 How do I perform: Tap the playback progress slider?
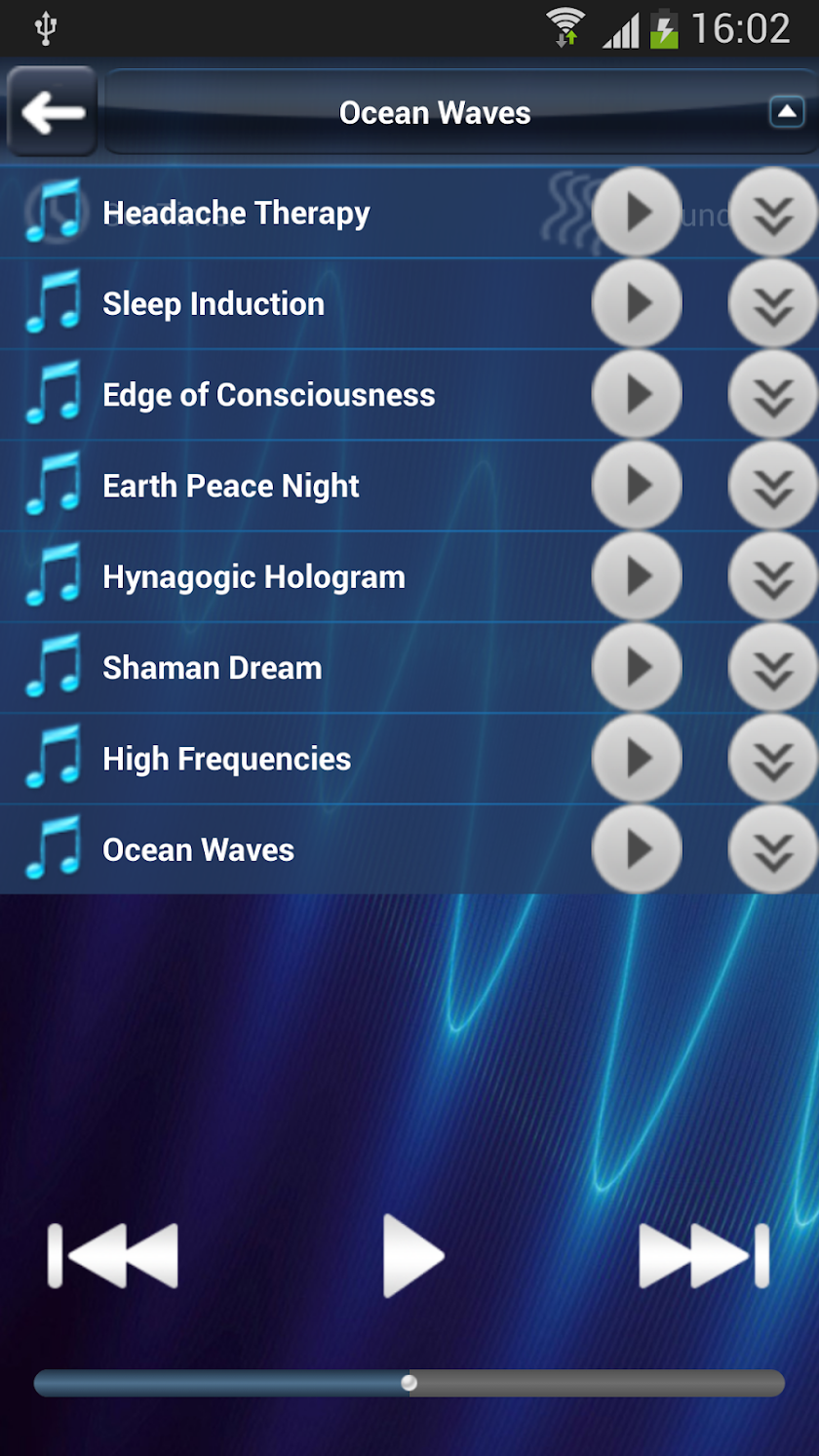pos(409,1383)
